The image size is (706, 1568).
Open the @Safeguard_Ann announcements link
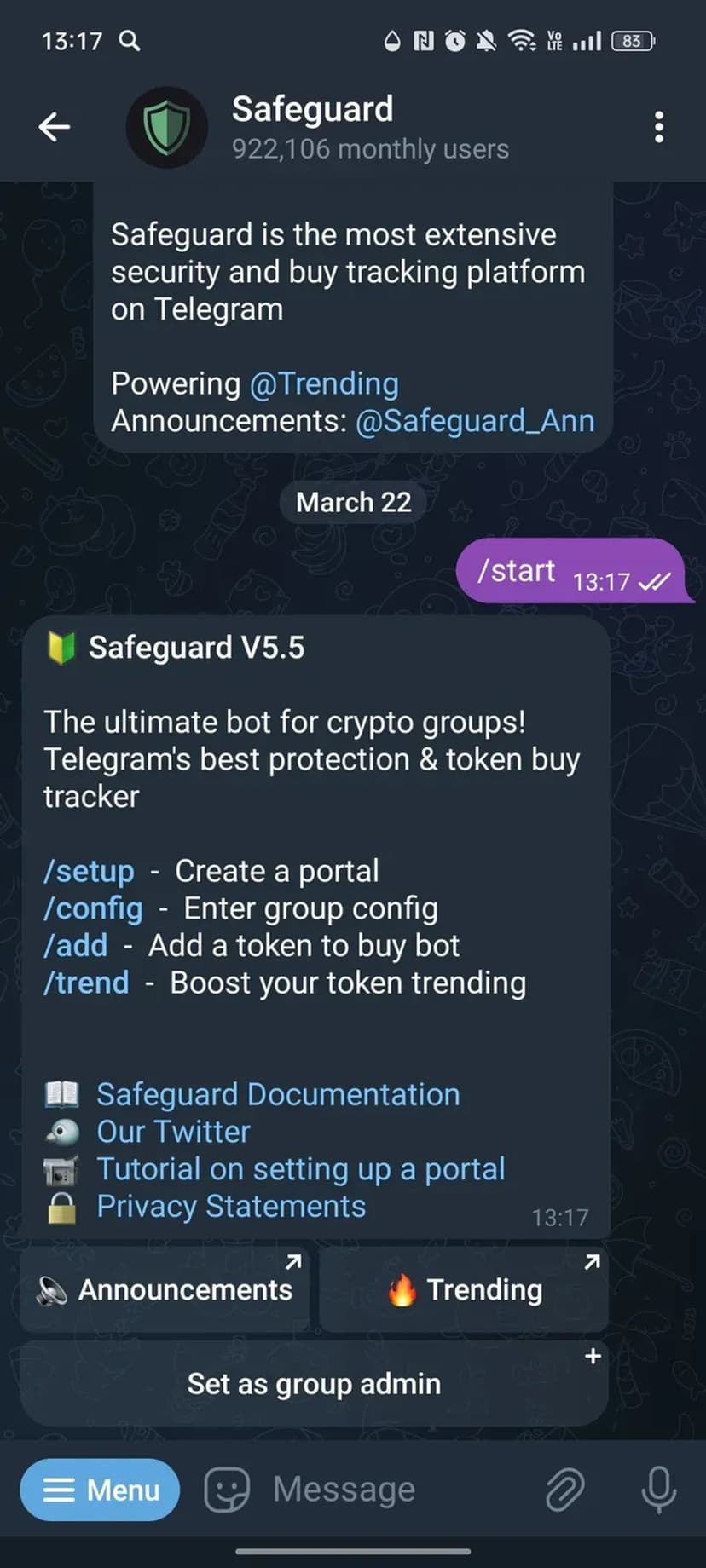pyautogui.click(x=474, y=421)
